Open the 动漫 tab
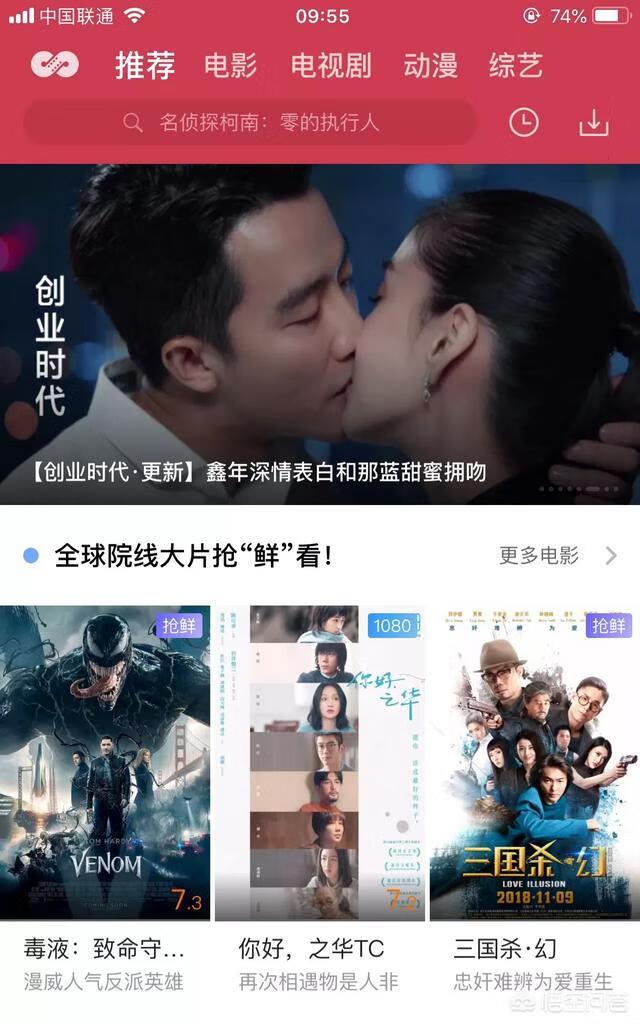The image size is (640, 1024). [431, 66]
